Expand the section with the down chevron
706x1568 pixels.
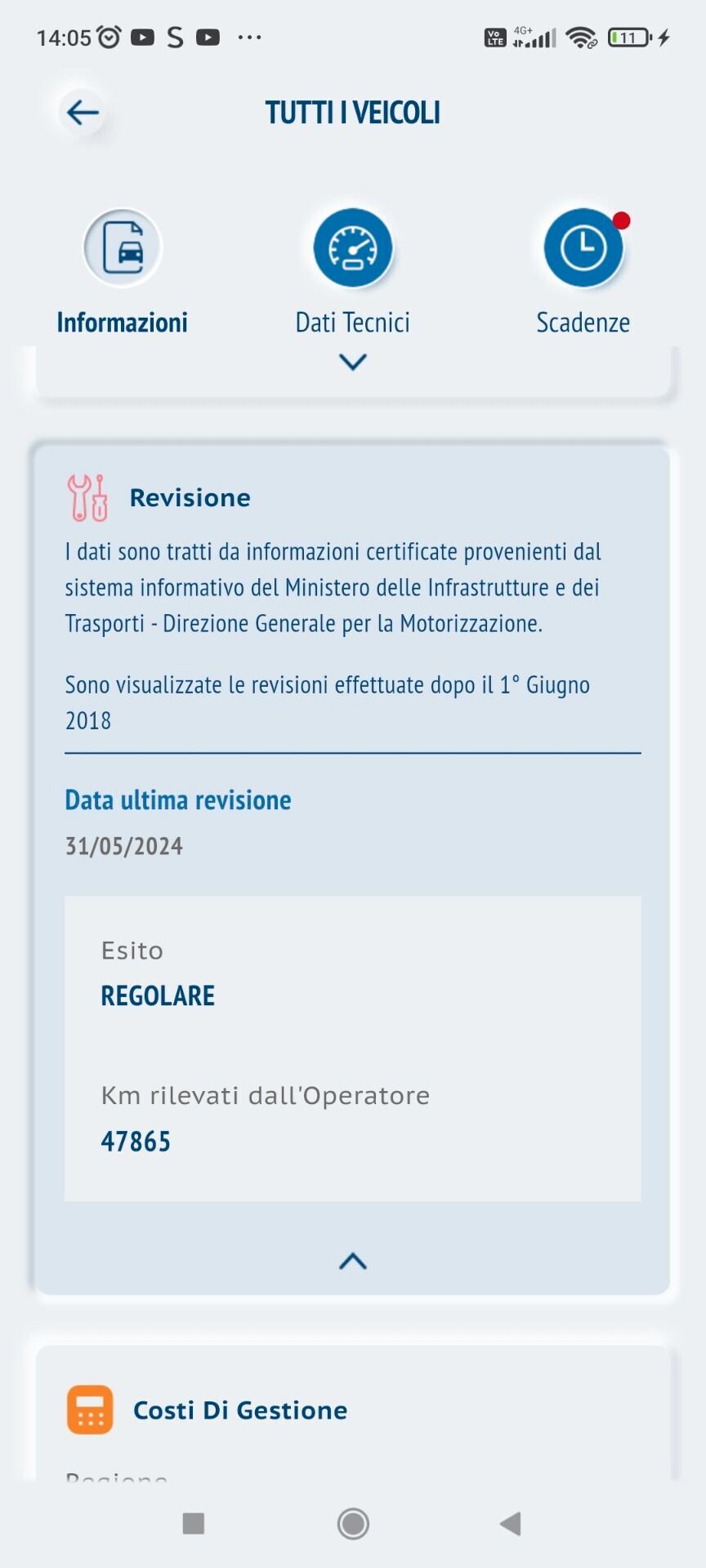pyautogui.click(x=353, y=362)
